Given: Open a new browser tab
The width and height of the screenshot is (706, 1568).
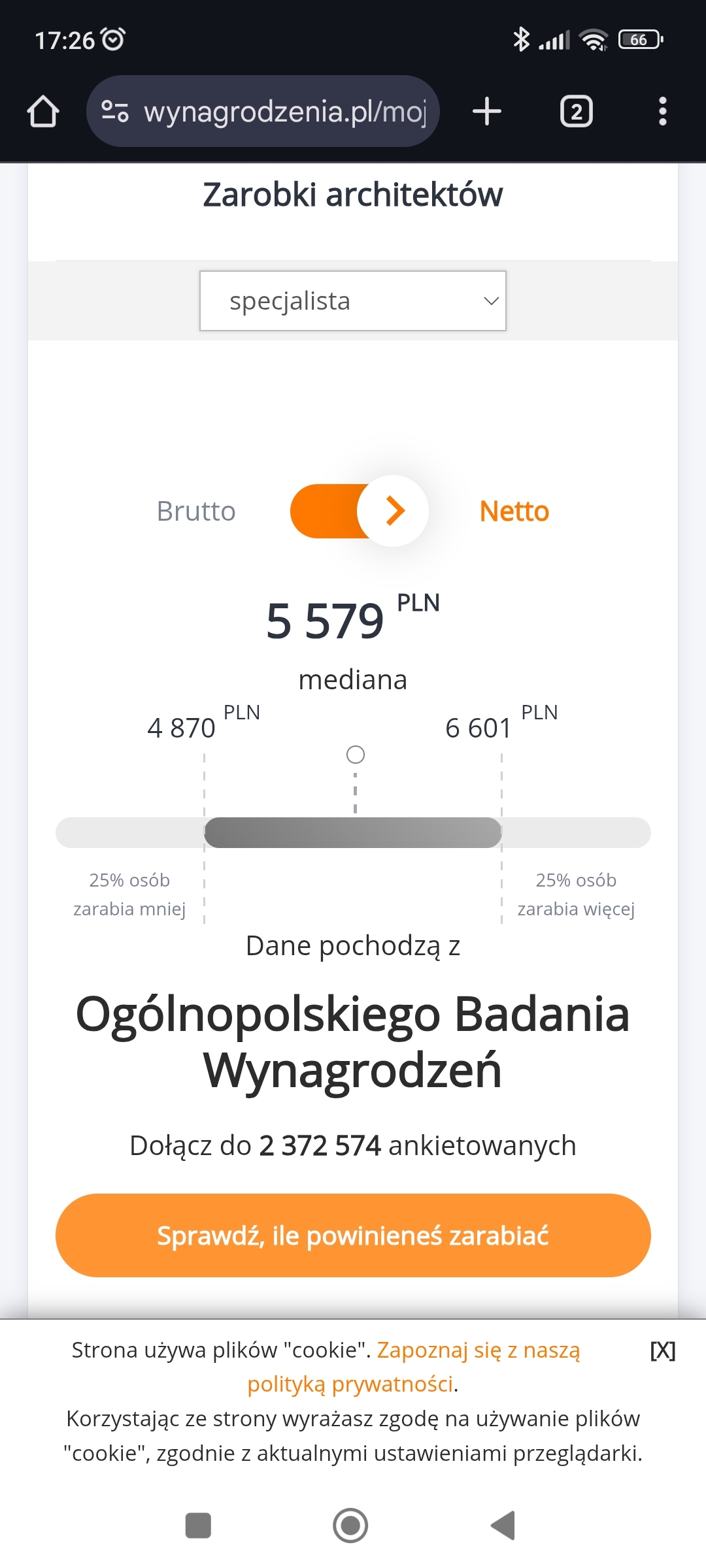Looking at the screenshot, I should 487,111.
